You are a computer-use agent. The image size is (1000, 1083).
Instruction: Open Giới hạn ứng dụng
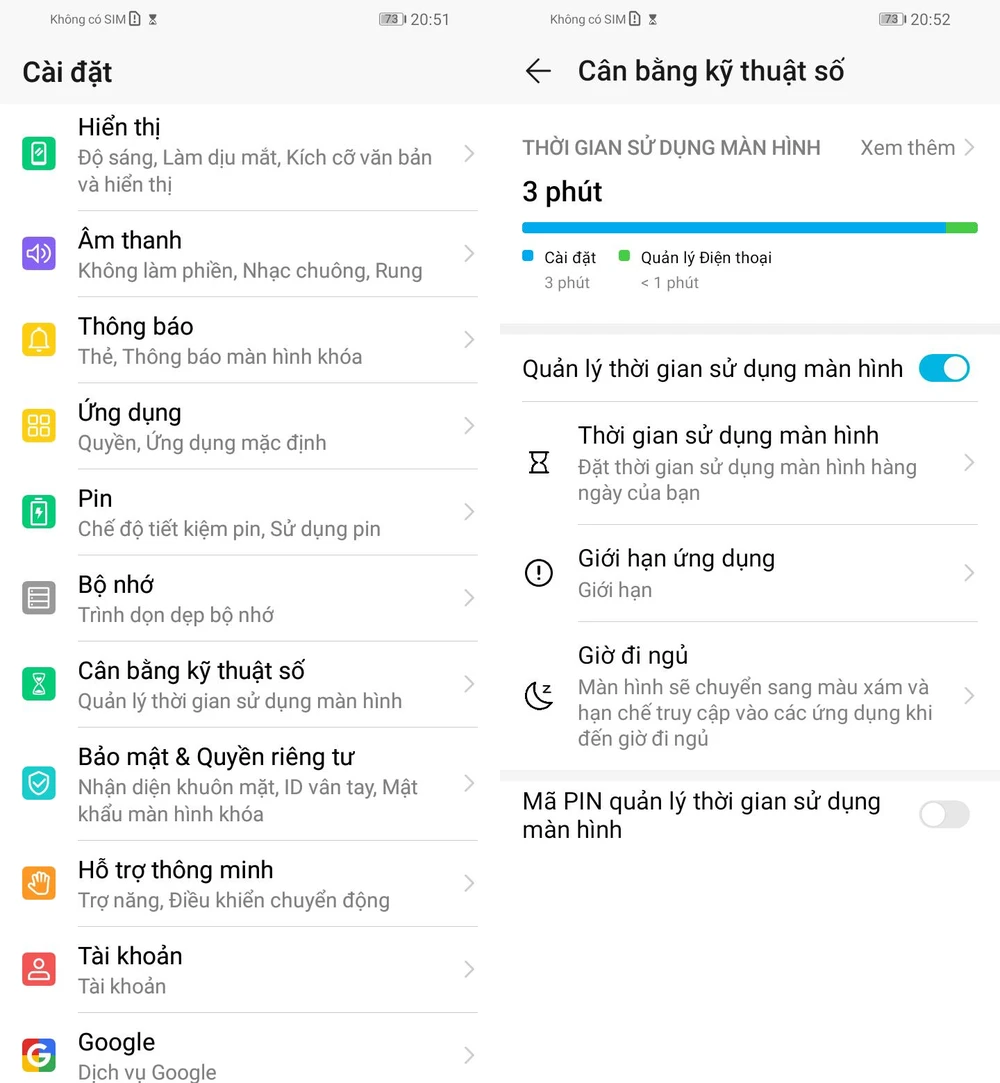click(x=748, y=573)
